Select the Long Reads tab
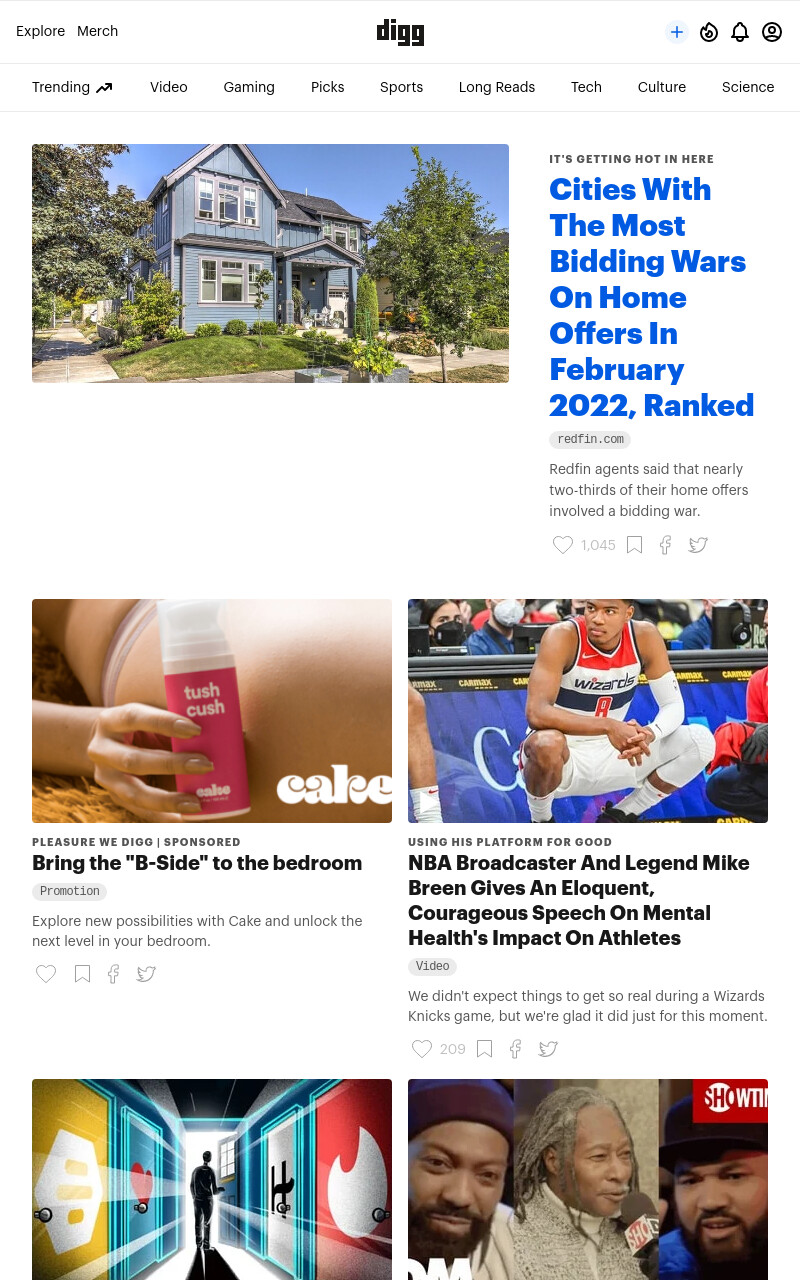Screen dimensions: 800x1280 [x=497, y=87]
